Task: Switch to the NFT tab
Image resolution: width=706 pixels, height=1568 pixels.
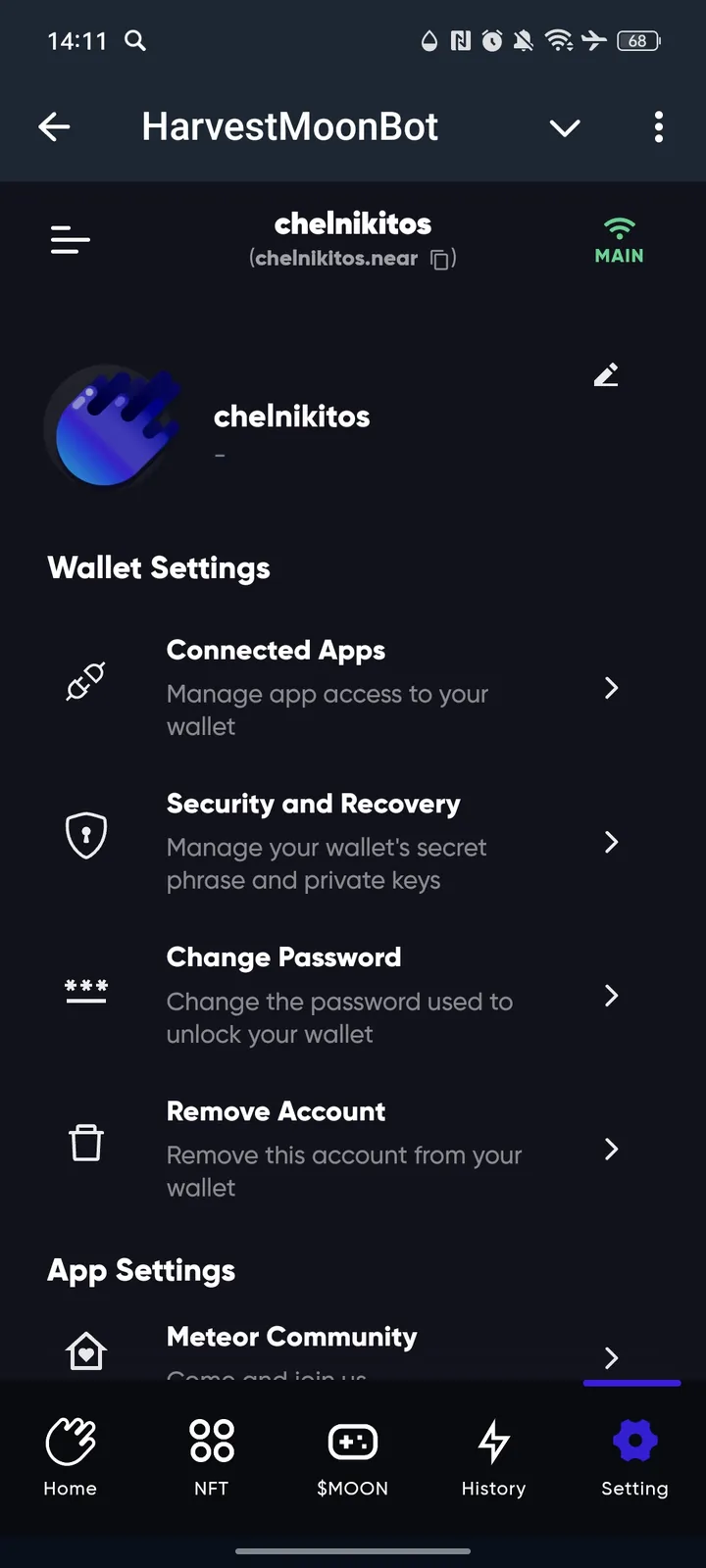Action: coord(211,1457)
